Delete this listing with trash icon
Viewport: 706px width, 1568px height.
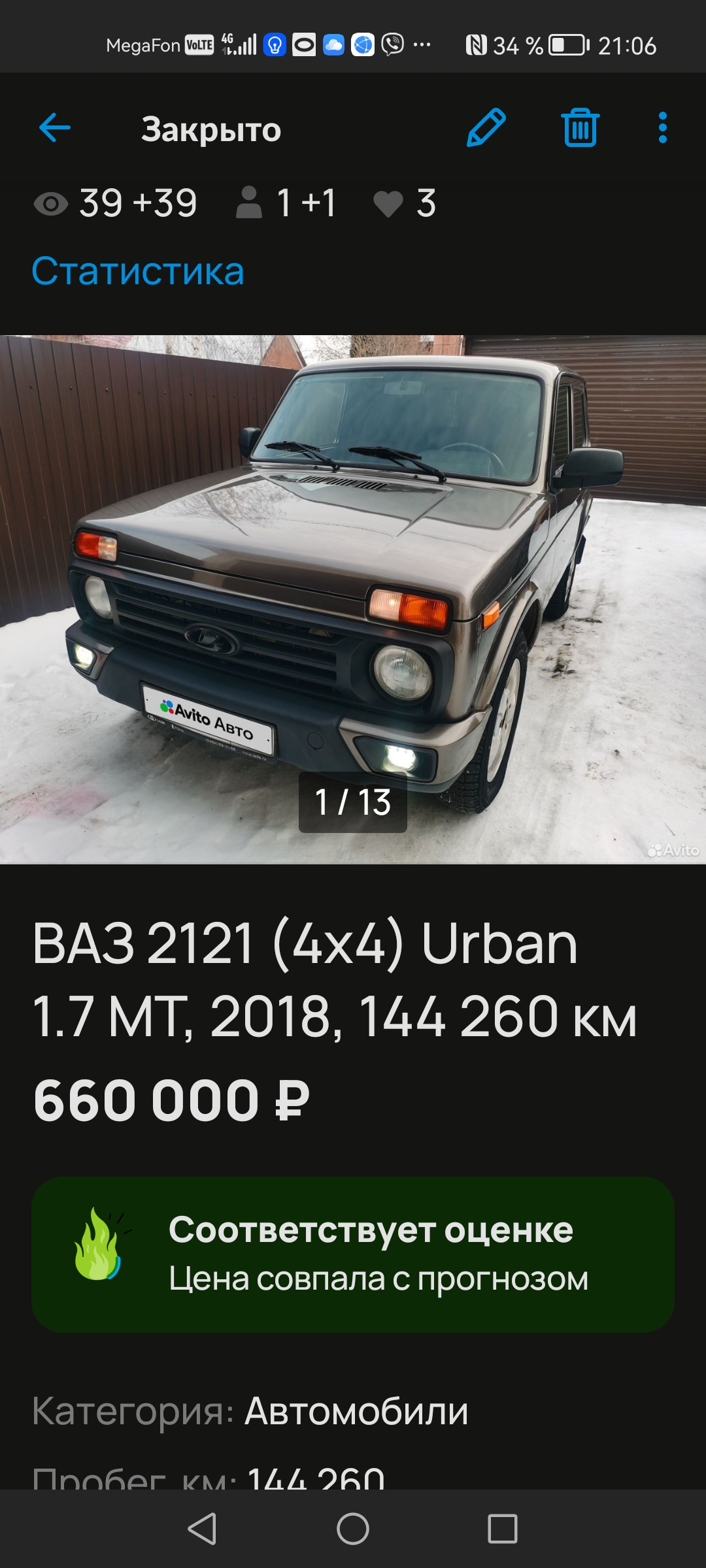click(x=580, y=127)
